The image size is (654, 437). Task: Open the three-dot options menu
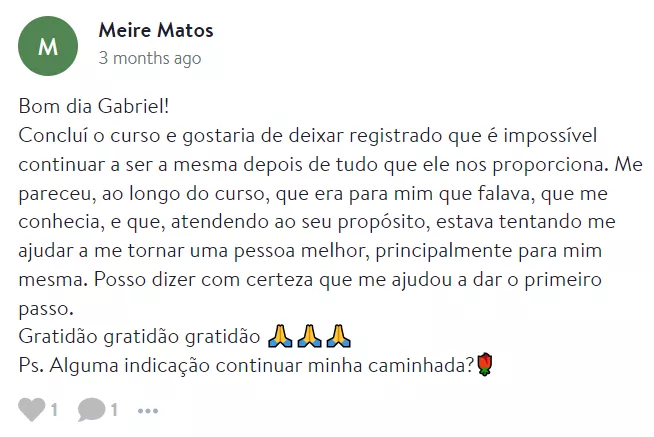(x=148, y=410)
